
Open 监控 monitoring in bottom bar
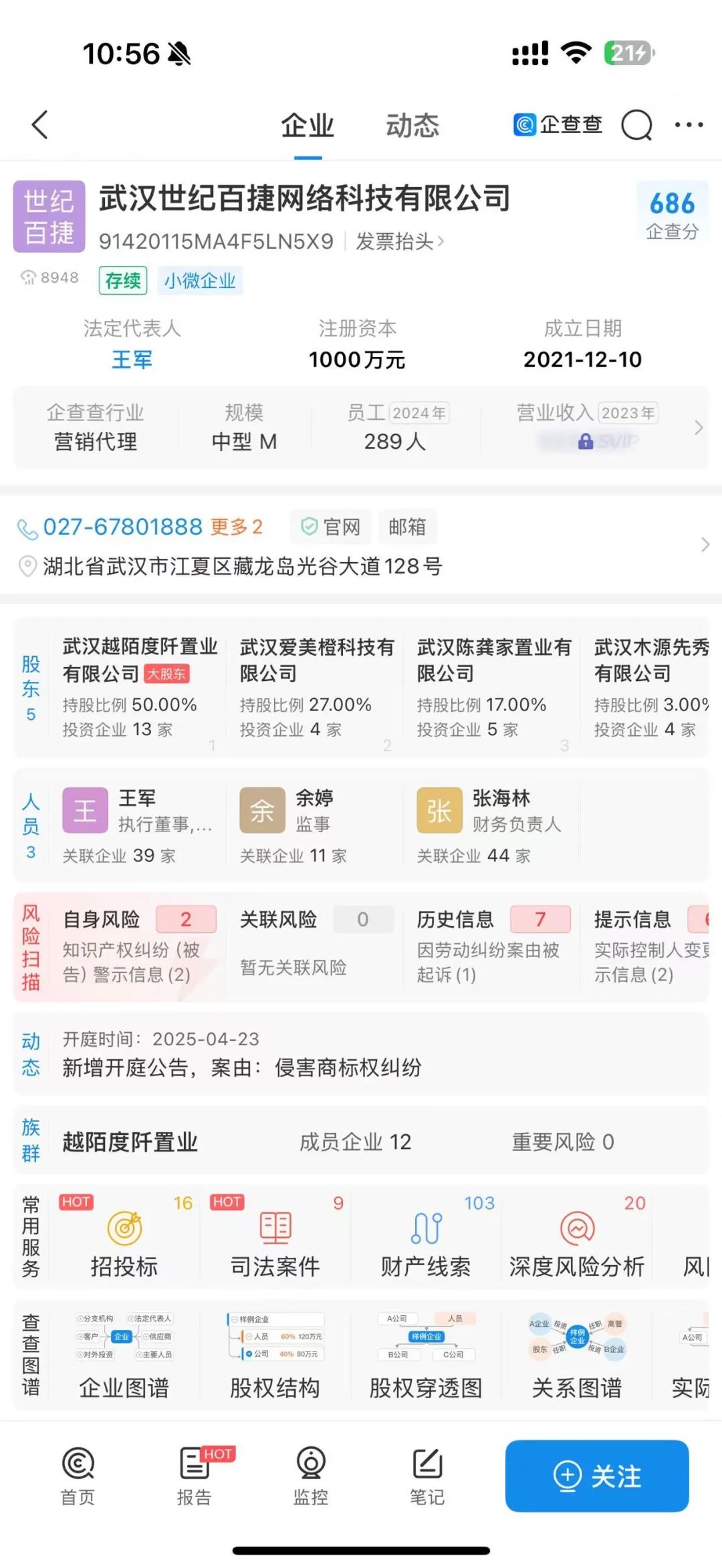coord(311,1476)
